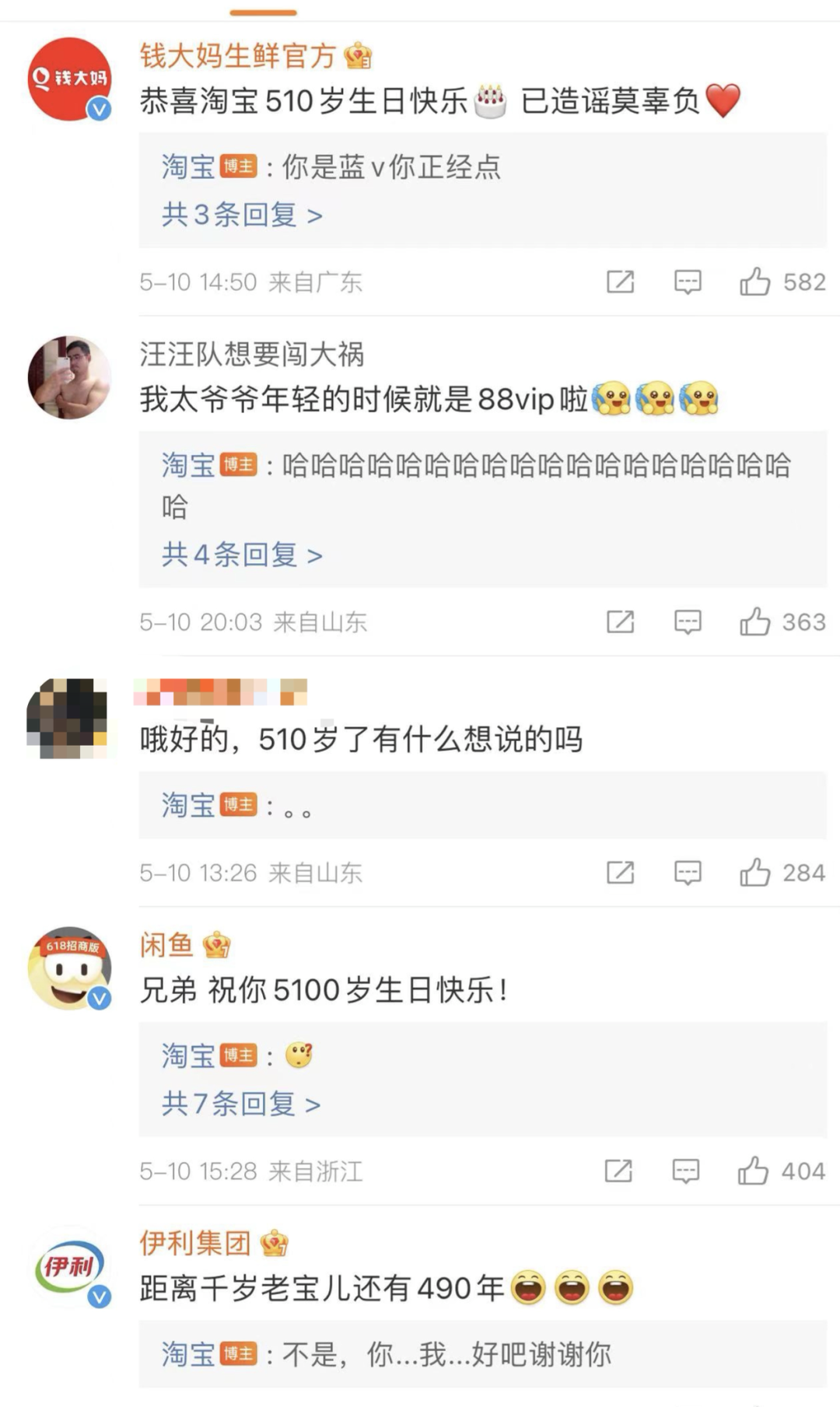The width and height of the screenshot is (840, 1407).
Task: Like 汪汪队想要闯大祸's comment
Action: 754,621
